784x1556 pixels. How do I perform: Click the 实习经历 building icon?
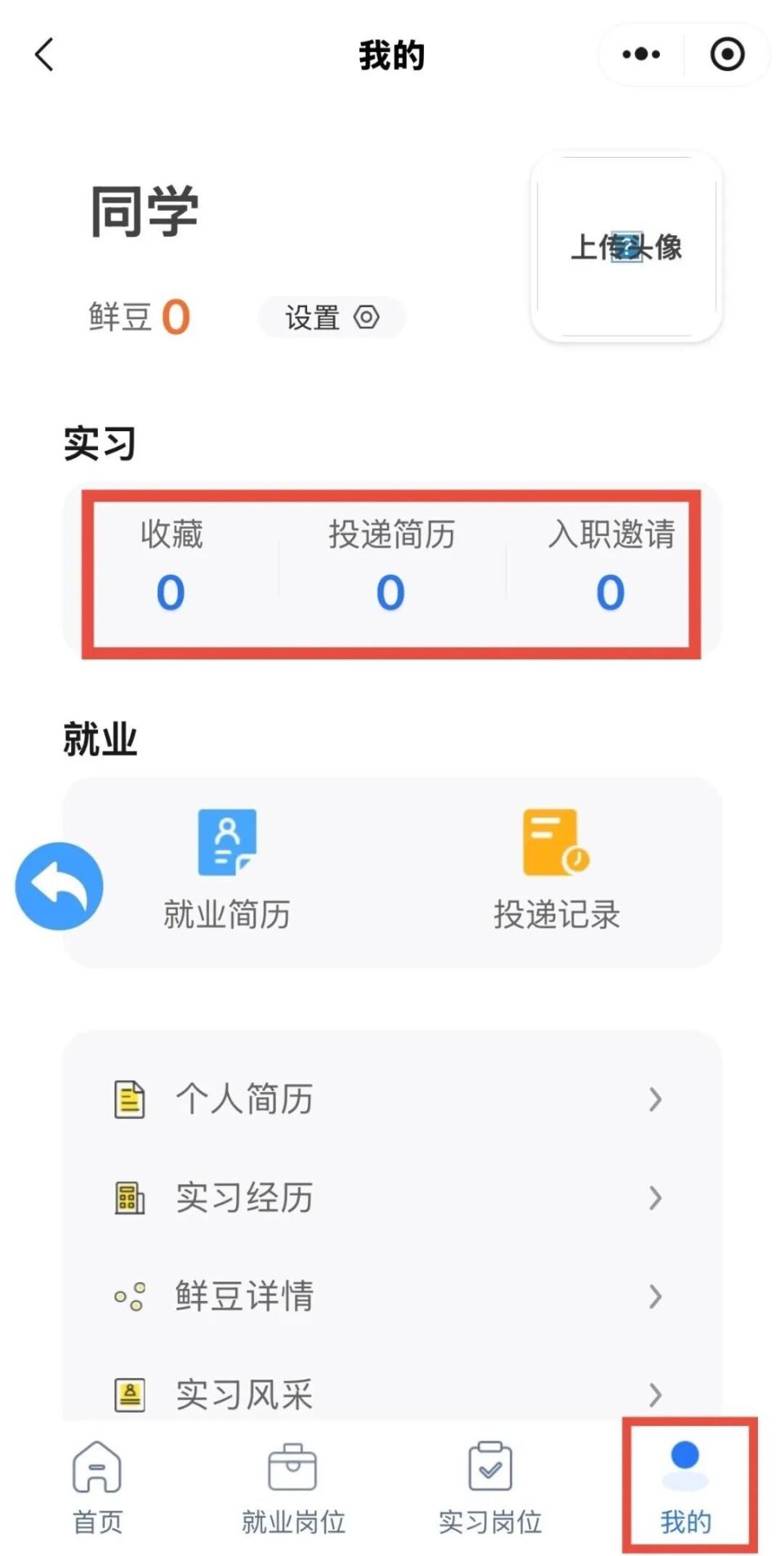[x=128, y=1197]
